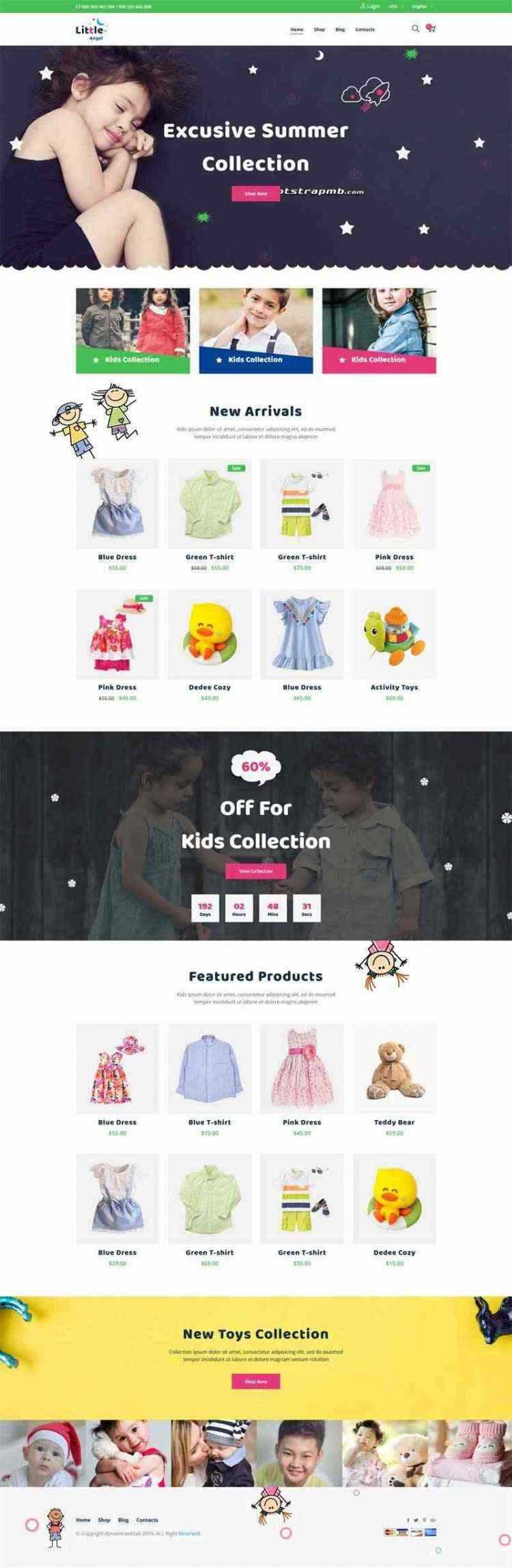Open the pink-labeled Kids Collection tile
The image size is (512, 1568).
point(379,331)
